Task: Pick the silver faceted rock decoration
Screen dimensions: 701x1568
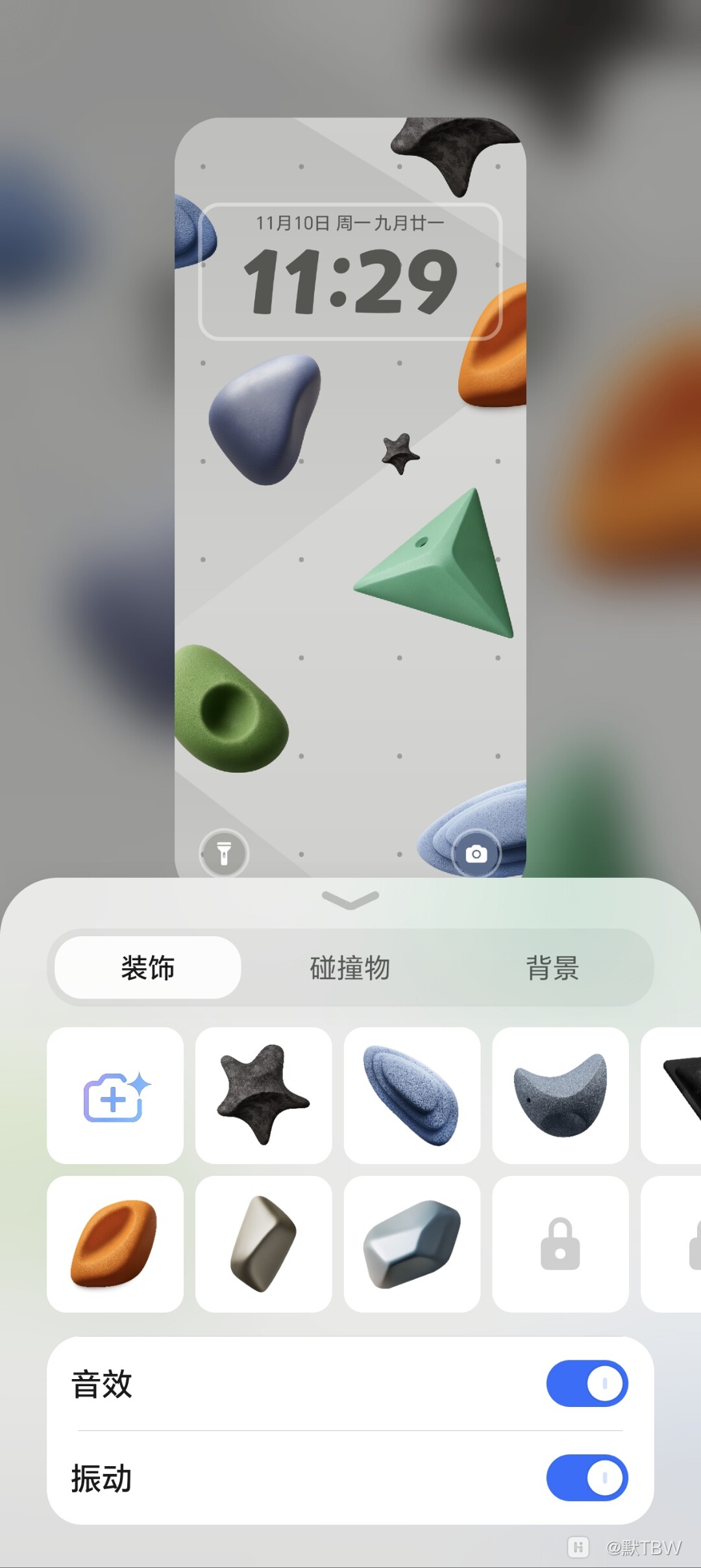Action: coord(412,1244)
